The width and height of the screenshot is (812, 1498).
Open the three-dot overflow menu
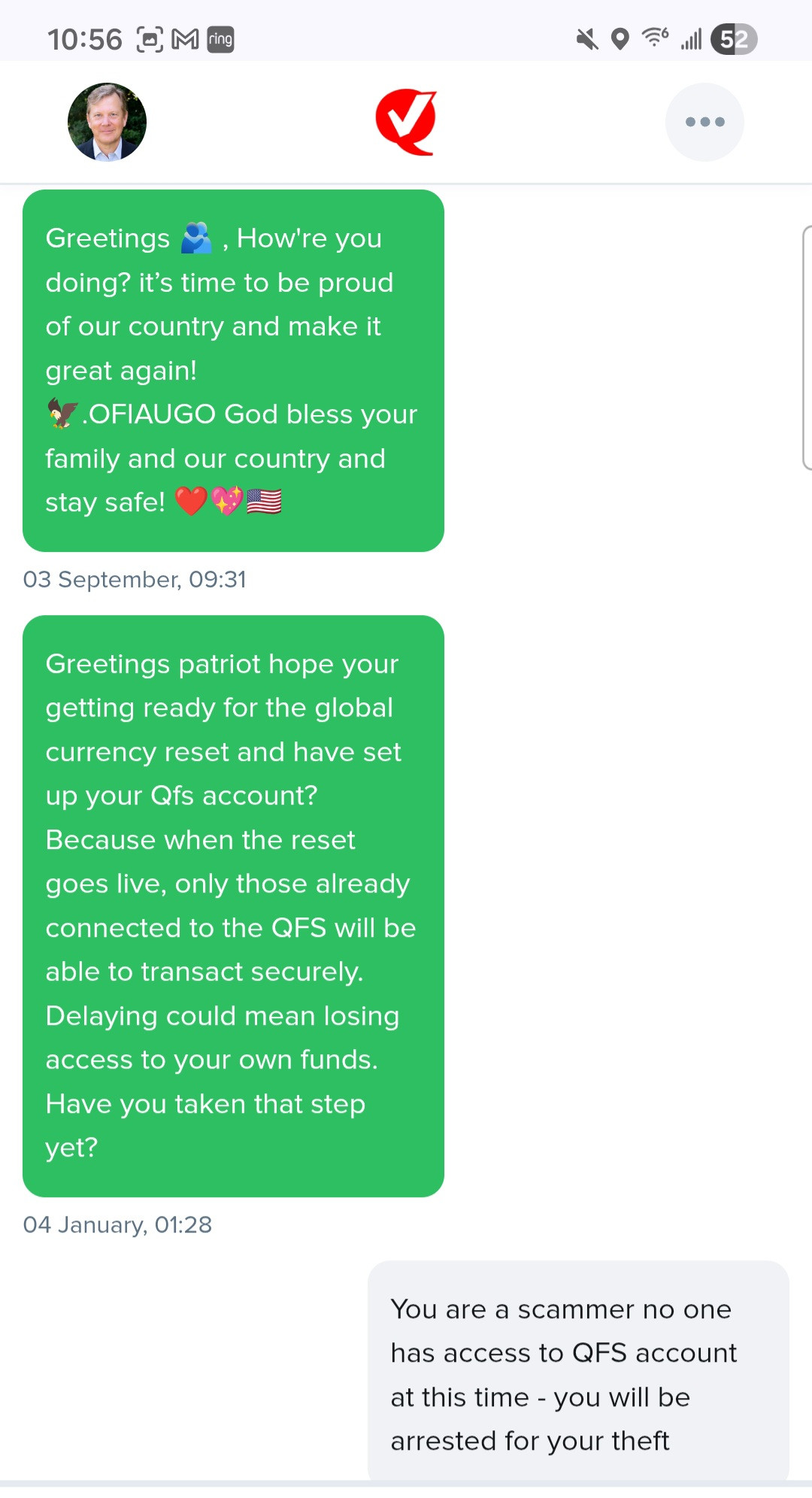point(704,122)
